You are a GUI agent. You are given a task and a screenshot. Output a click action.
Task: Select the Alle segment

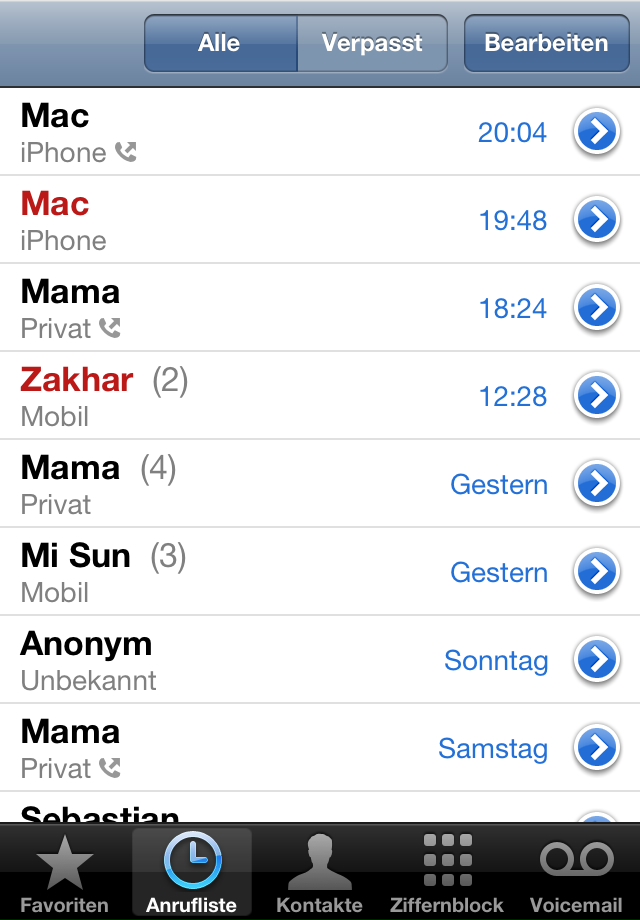pos(220,43)
